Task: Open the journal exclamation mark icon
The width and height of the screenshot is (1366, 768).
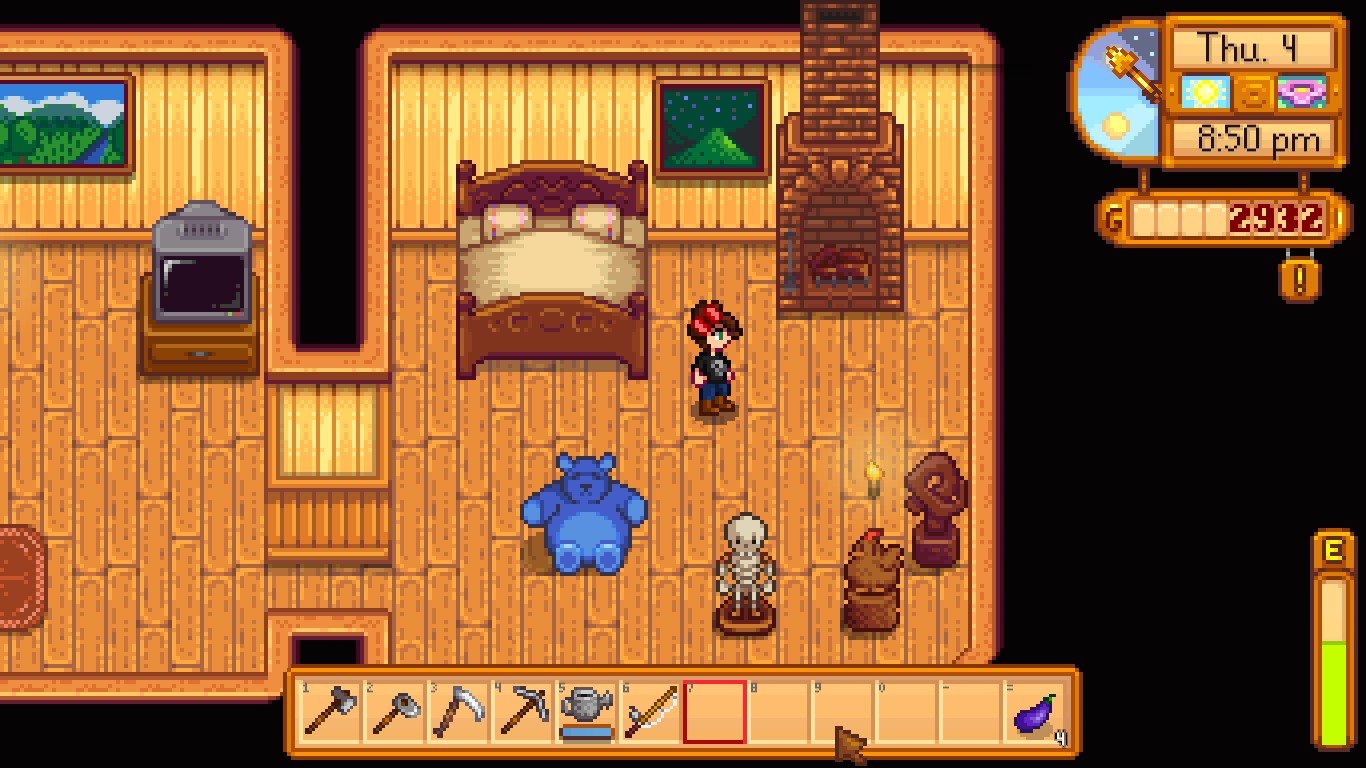Action: click(1299, 279)
